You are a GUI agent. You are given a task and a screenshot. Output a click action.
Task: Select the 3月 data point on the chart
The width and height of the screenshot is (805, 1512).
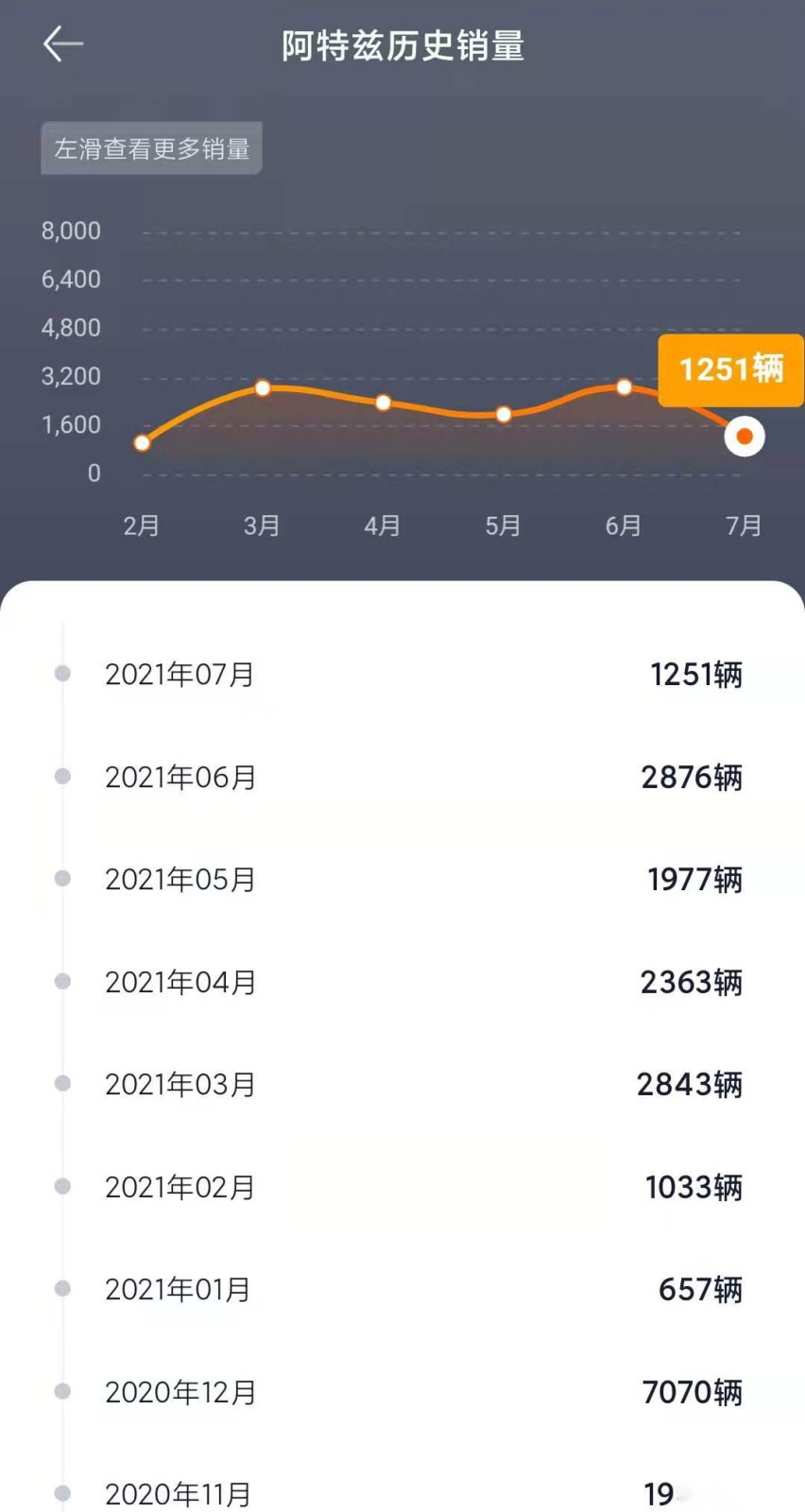263,388
